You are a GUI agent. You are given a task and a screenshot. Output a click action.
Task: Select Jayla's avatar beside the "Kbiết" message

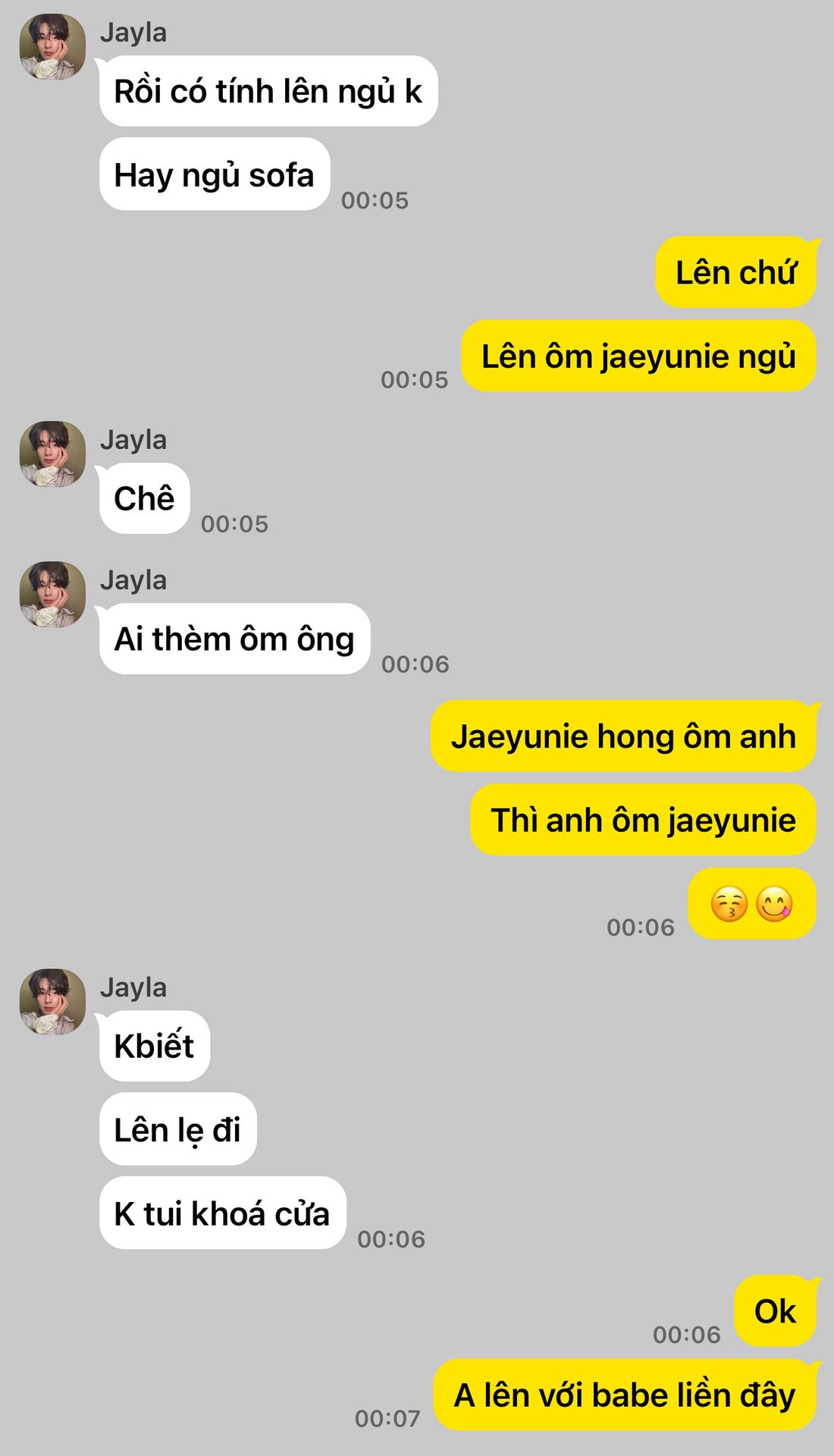(x=52, y=1002)
